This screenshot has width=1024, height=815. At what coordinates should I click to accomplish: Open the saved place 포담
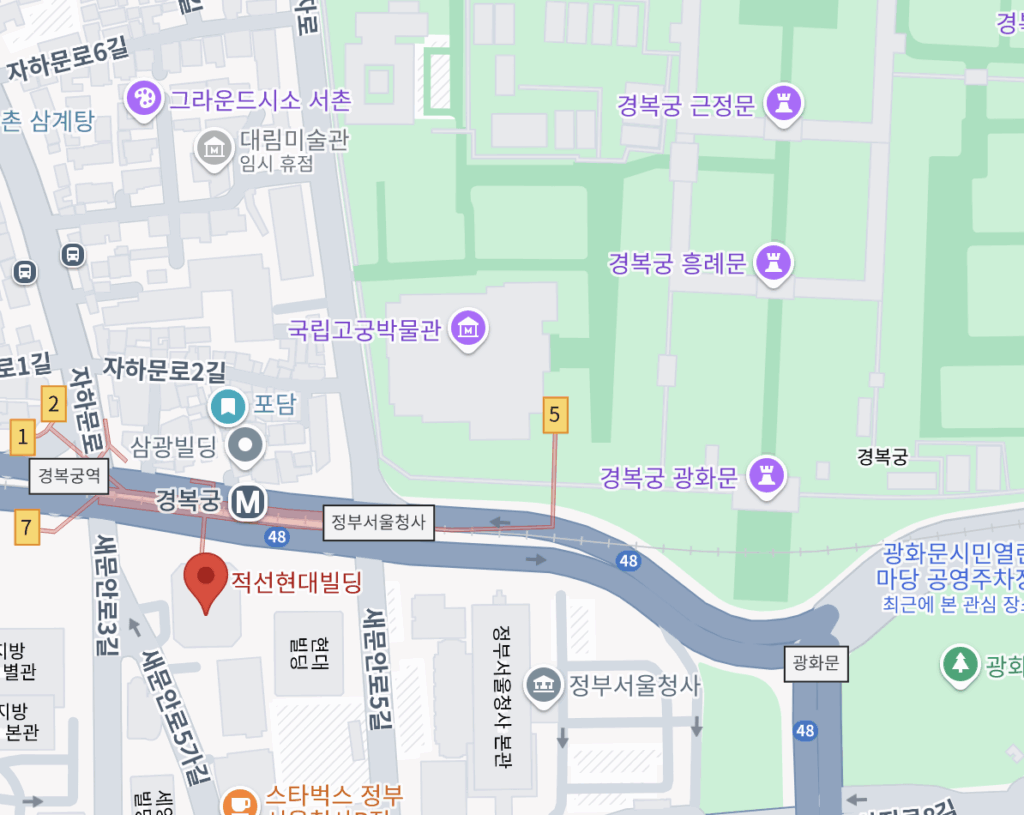pyautogui.click(x=228, y=406)
